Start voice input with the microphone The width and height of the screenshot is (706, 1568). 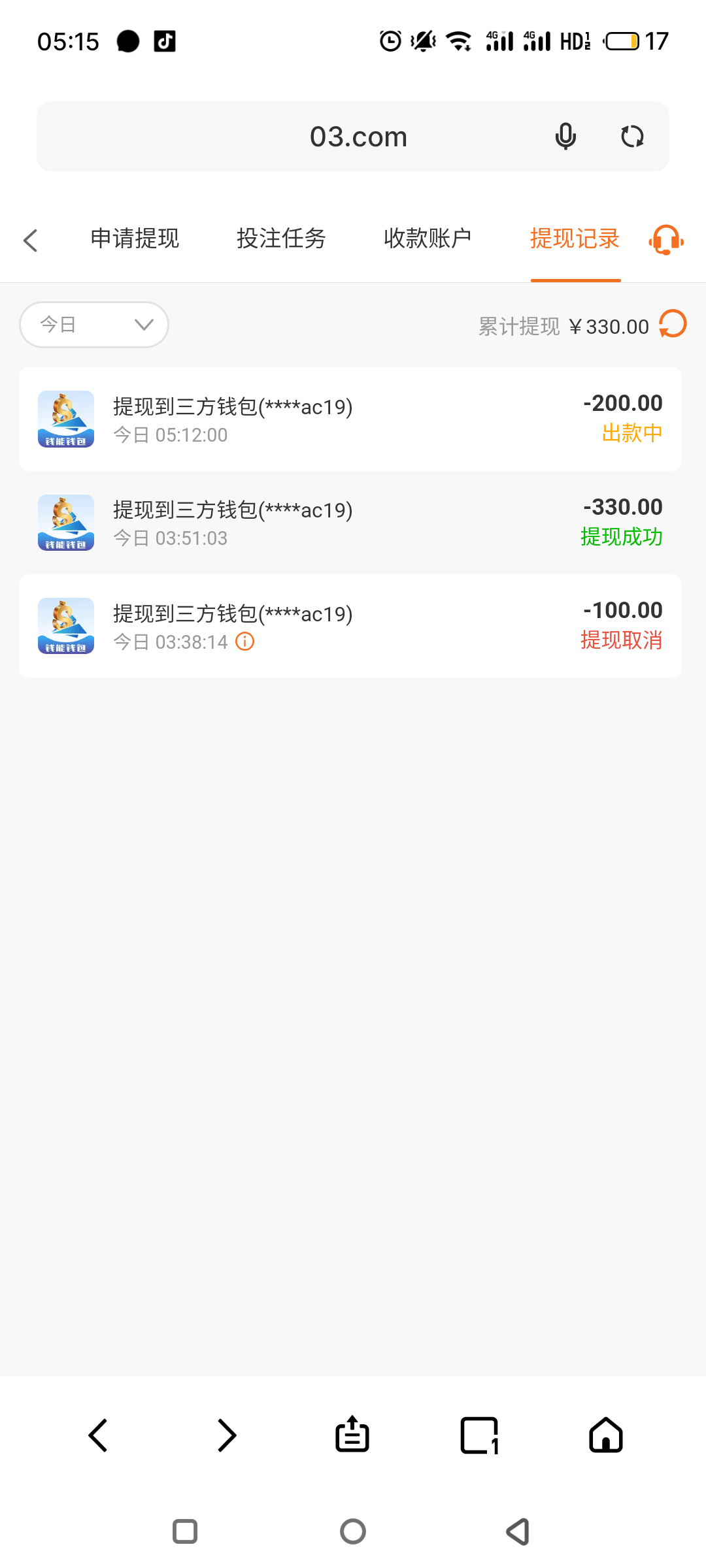click(x=565, y=137)
